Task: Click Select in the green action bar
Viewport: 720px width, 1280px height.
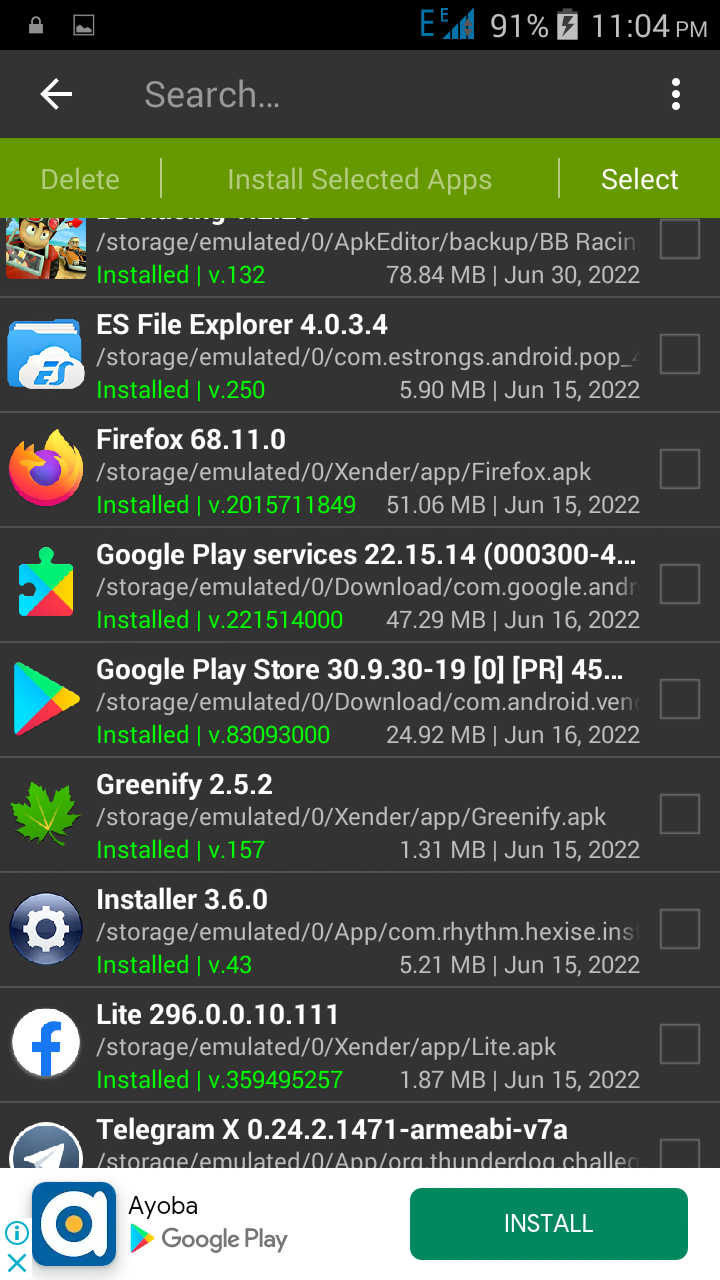Action: click(x=639, y=179)
